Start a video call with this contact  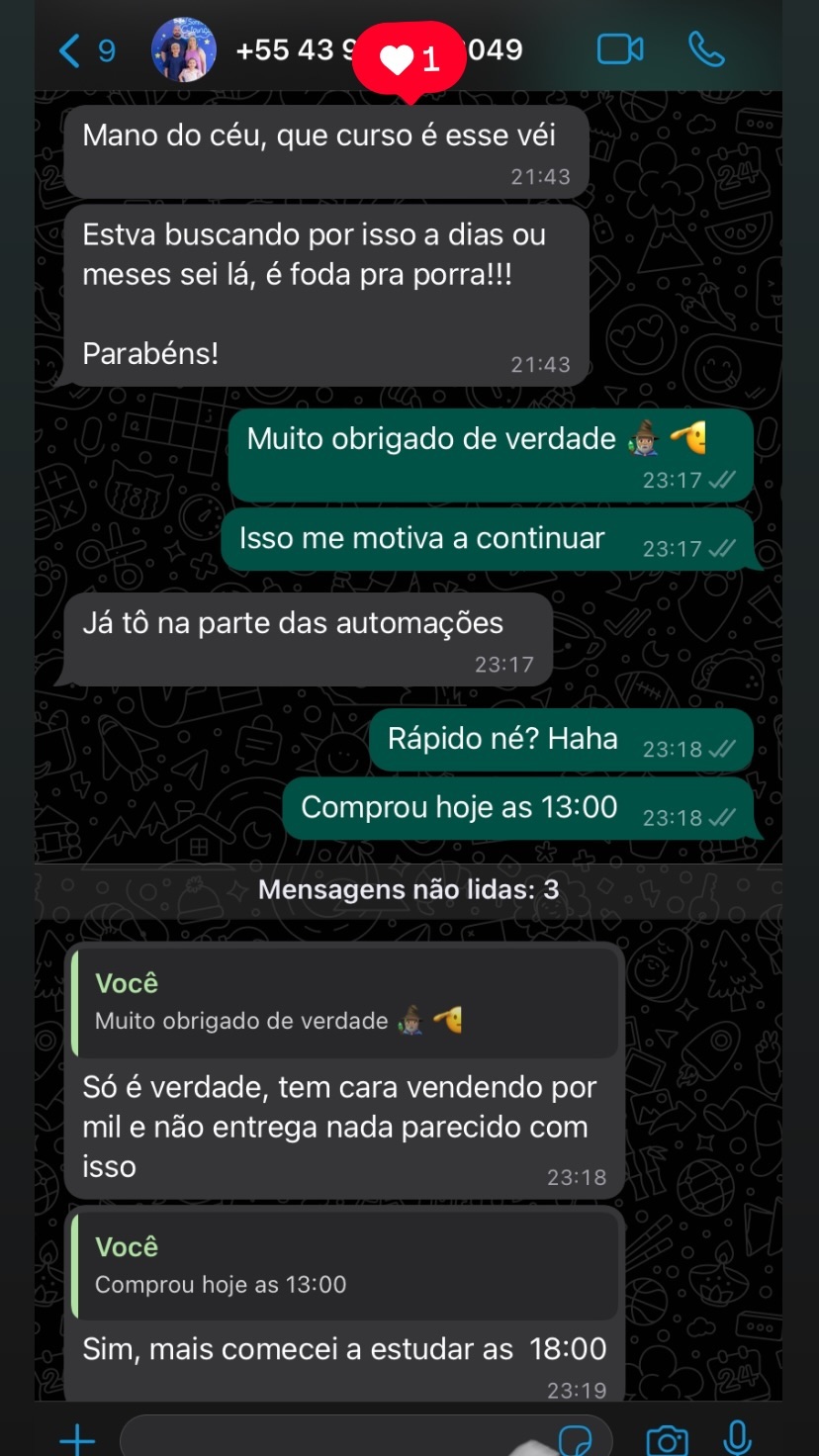620,49
